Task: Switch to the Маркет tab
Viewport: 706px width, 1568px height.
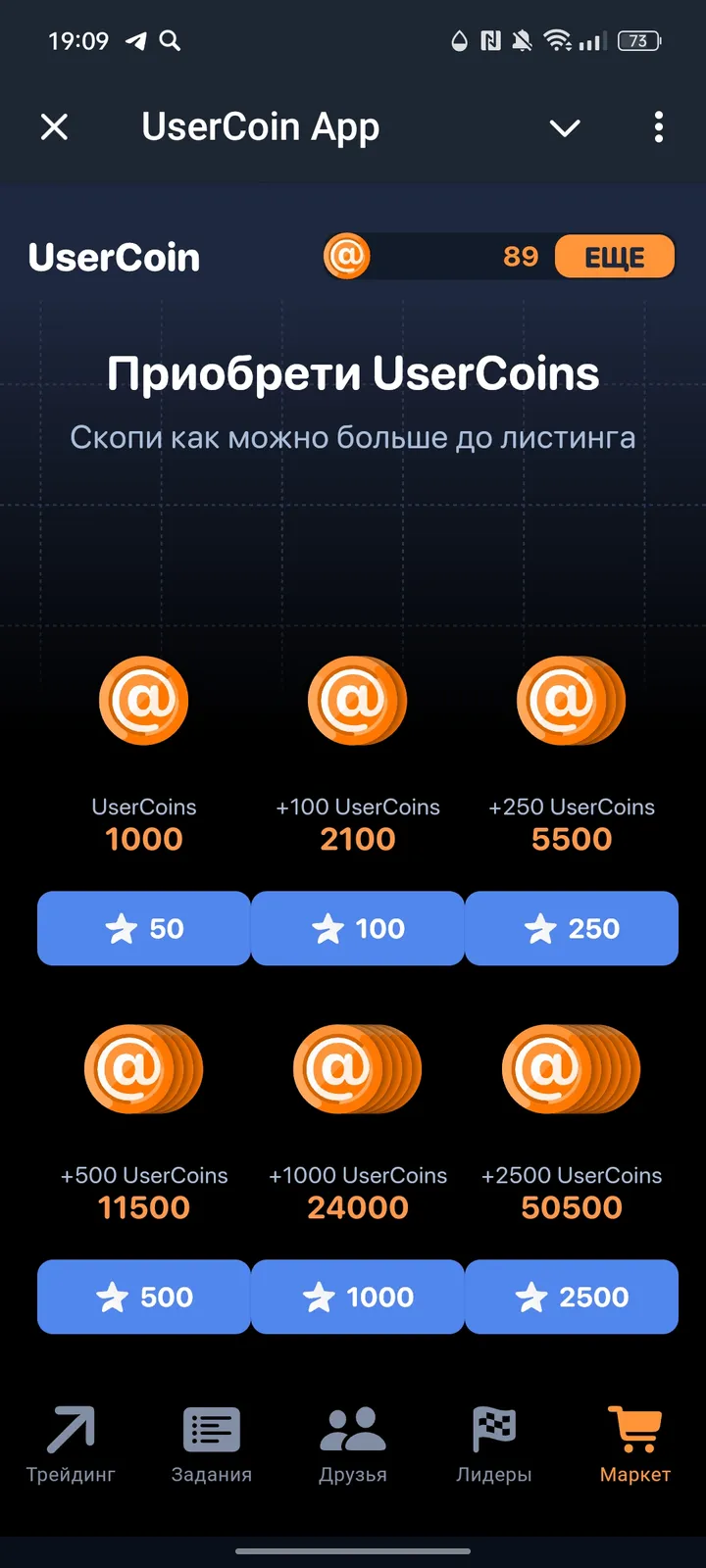Action: tap(635, 1445)
